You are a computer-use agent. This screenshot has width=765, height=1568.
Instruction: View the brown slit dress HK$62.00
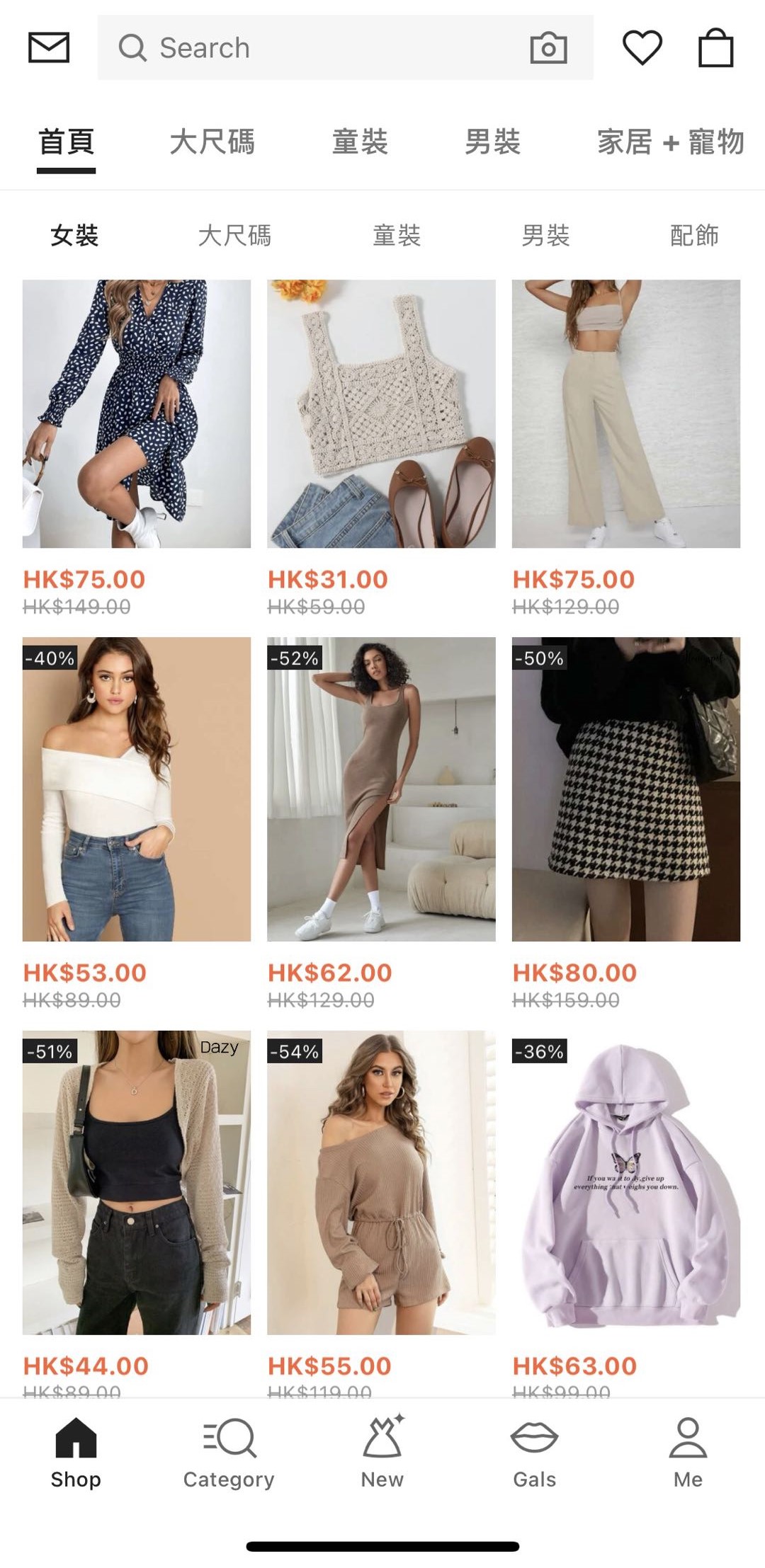[381, 789]
